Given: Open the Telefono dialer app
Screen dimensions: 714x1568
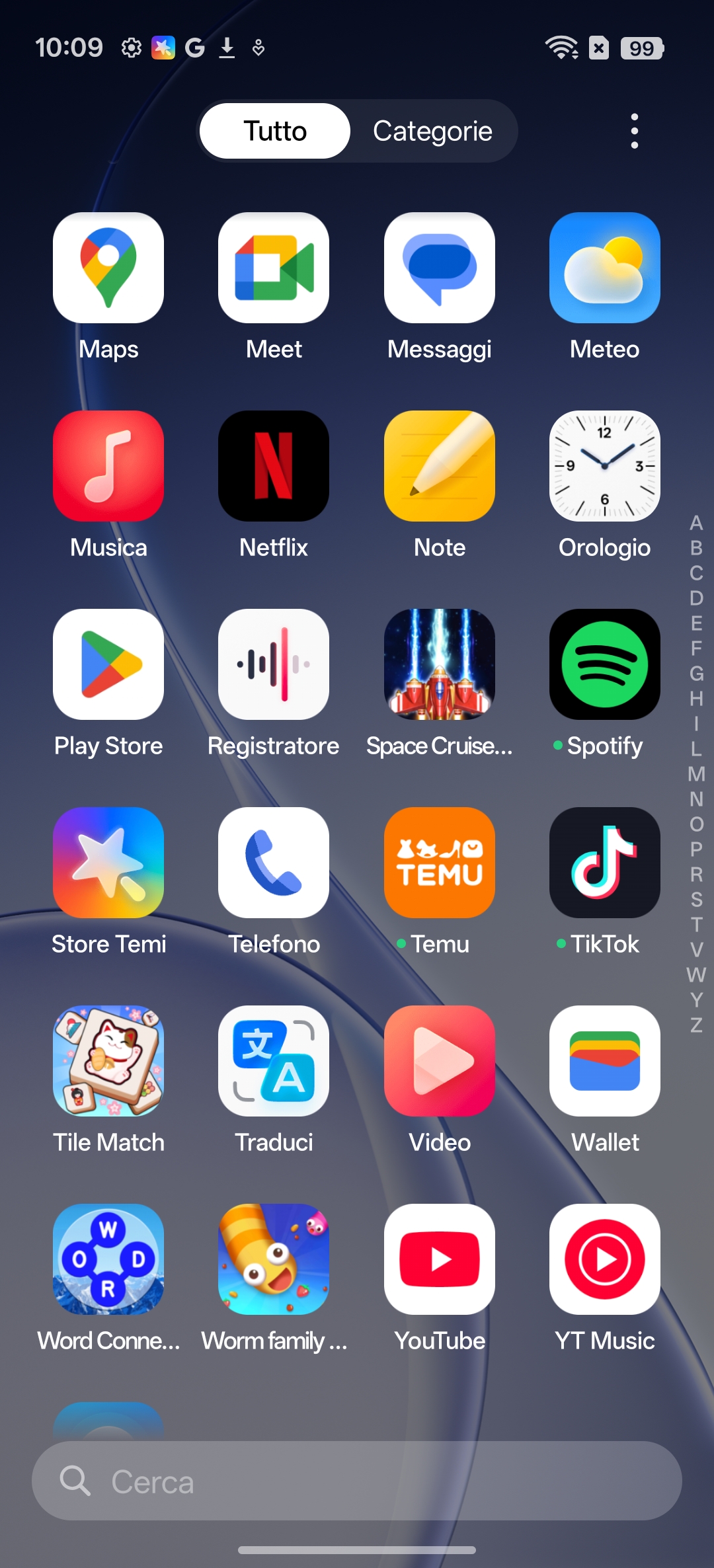Looking at the screenshot, I should [274, 863].
